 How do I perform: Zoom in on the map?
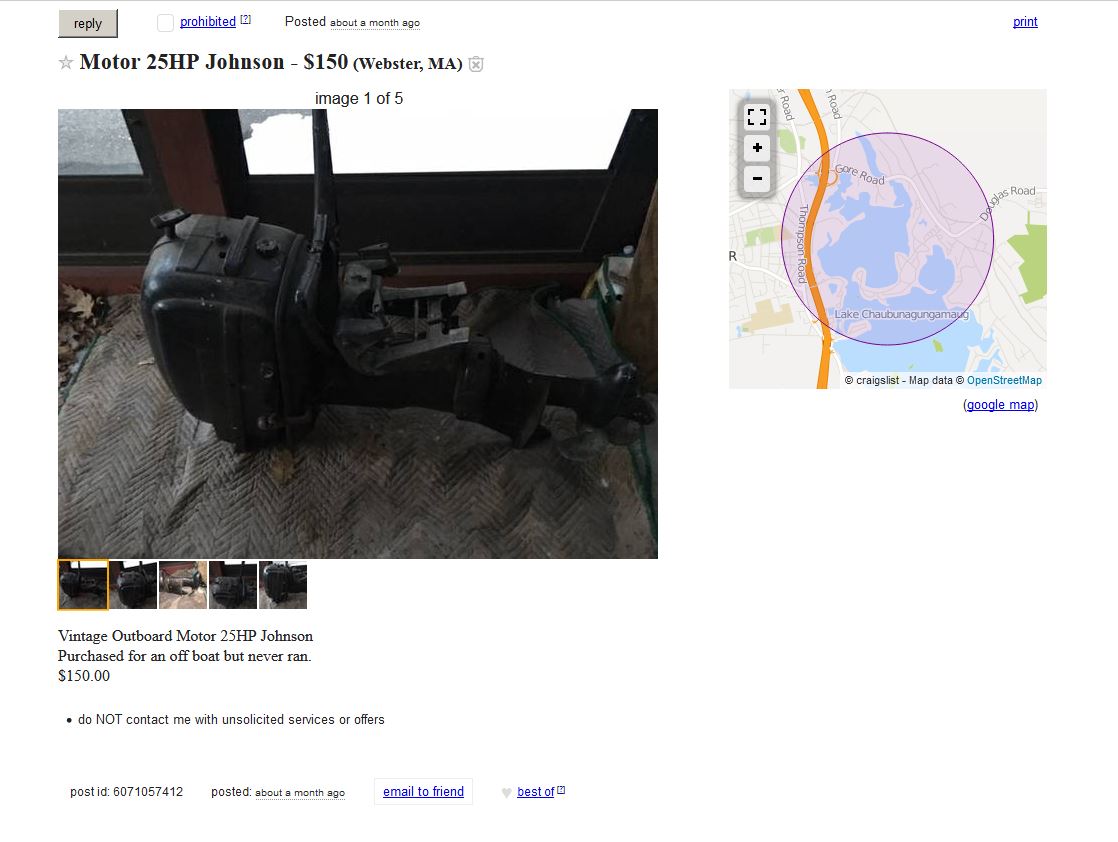pos(757,148)
